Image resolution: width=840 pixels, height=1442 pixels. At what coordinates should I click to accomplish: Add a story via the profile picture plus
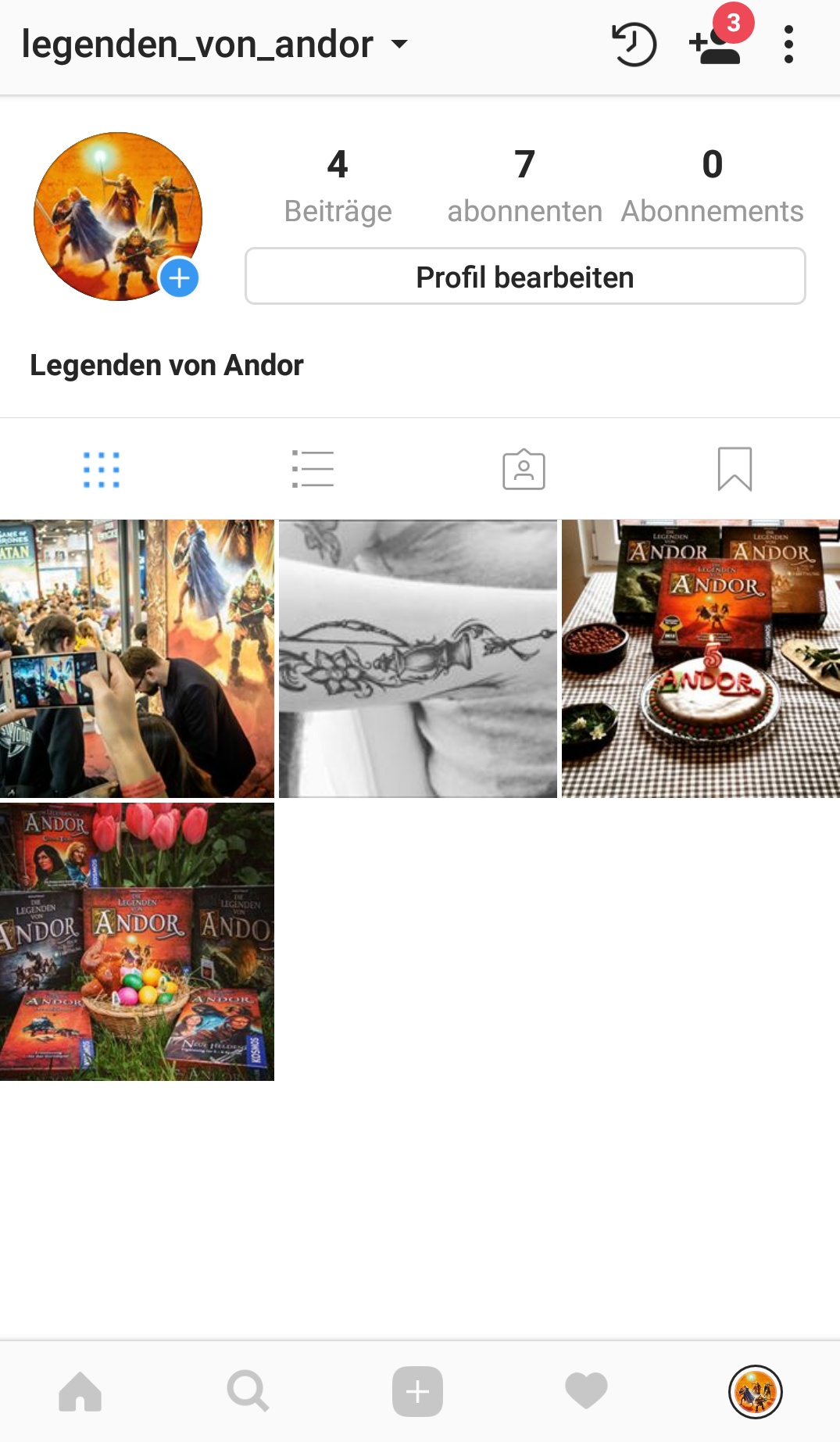point(179,278)
